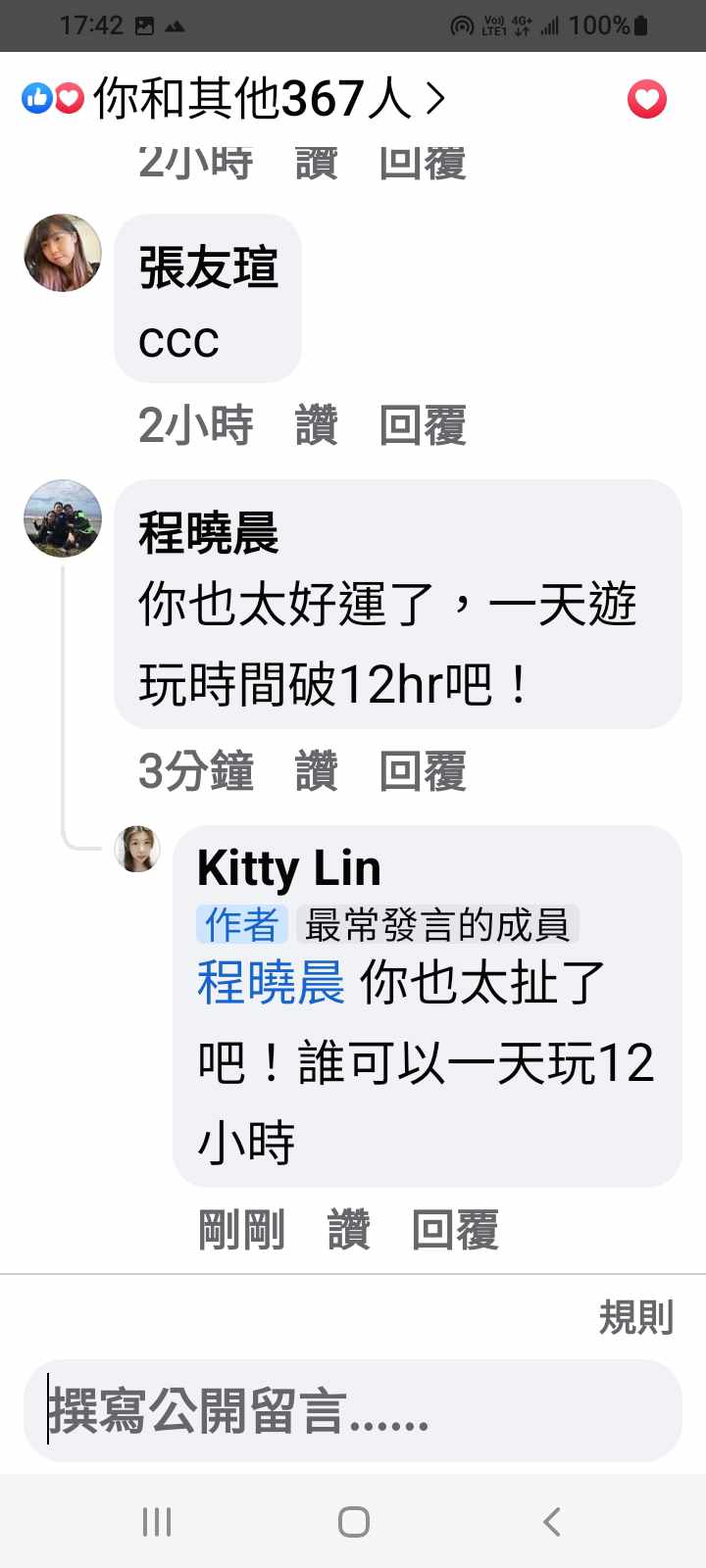Viewport: 706px width, 1568px height.
Task: View Kitty Lin's profile by her name
Action: pos(288,868)
